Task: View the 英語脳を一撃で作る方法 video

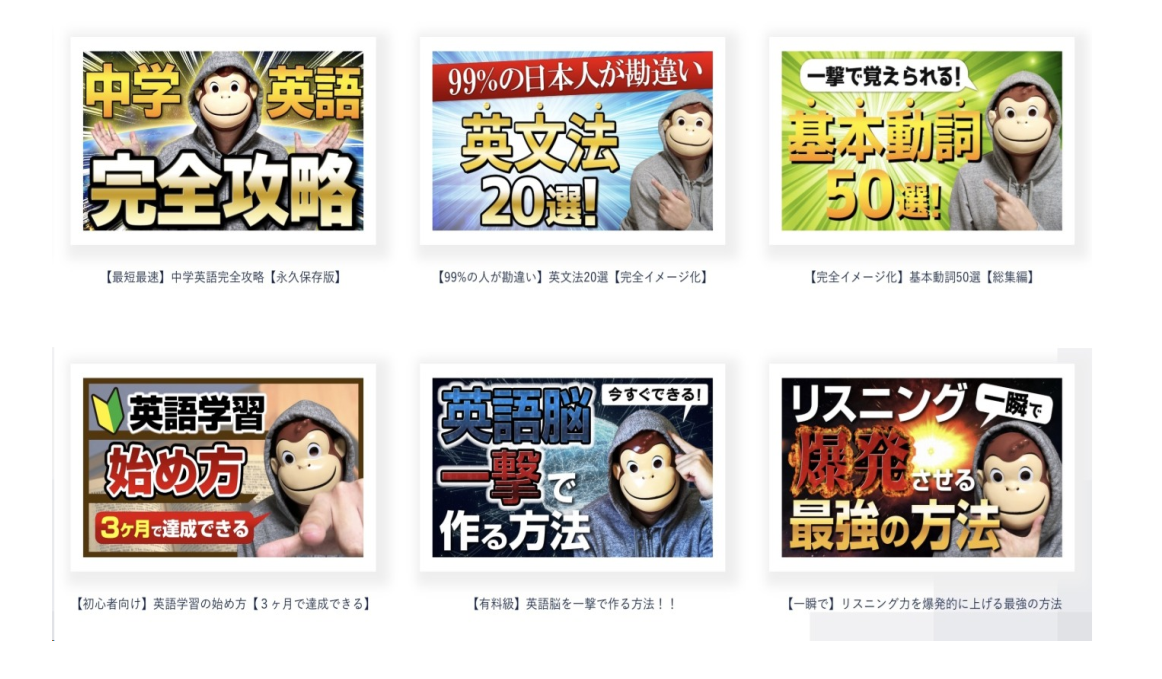Action: [572, 467]
